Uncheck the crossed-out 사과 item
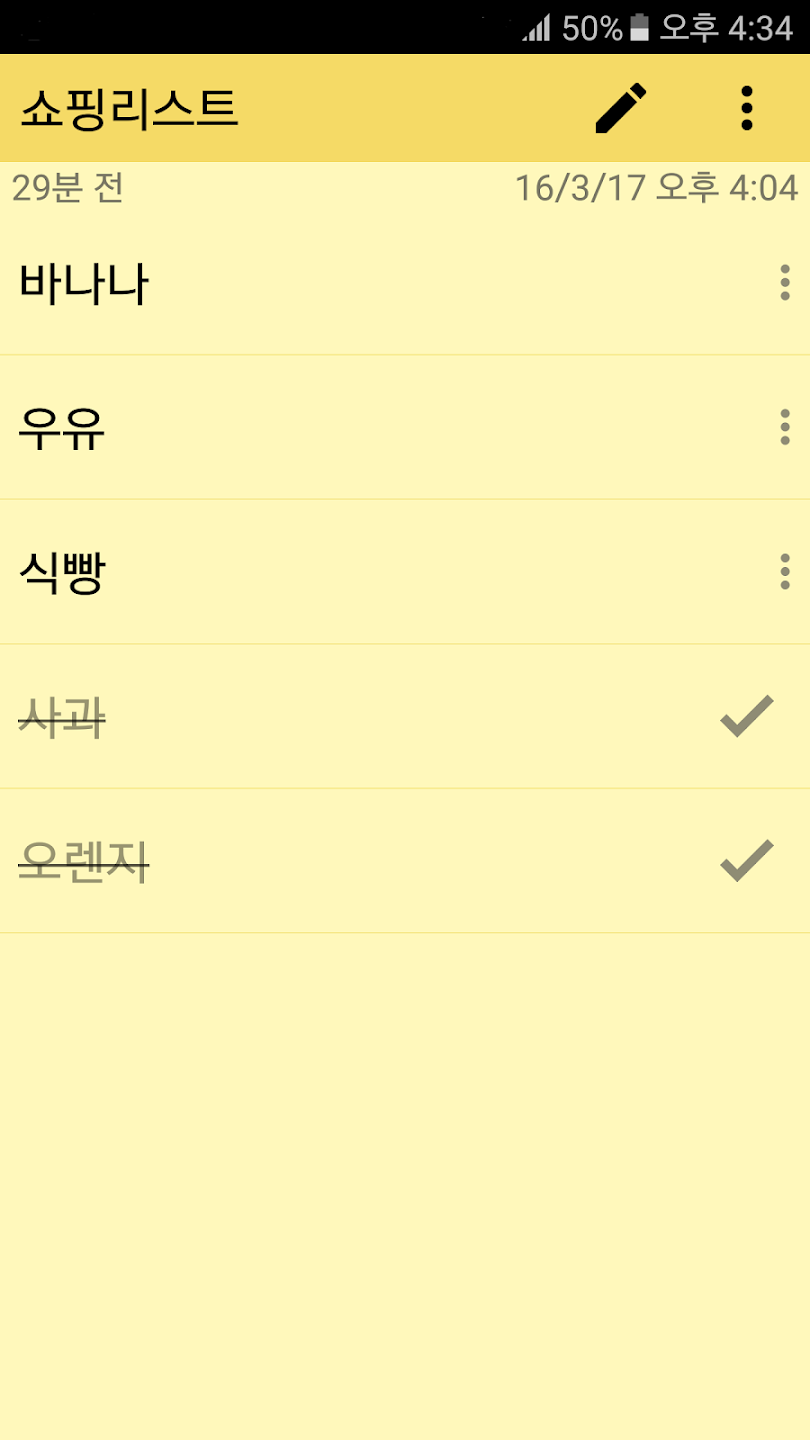810x1440 pixels. pos(405,716)
